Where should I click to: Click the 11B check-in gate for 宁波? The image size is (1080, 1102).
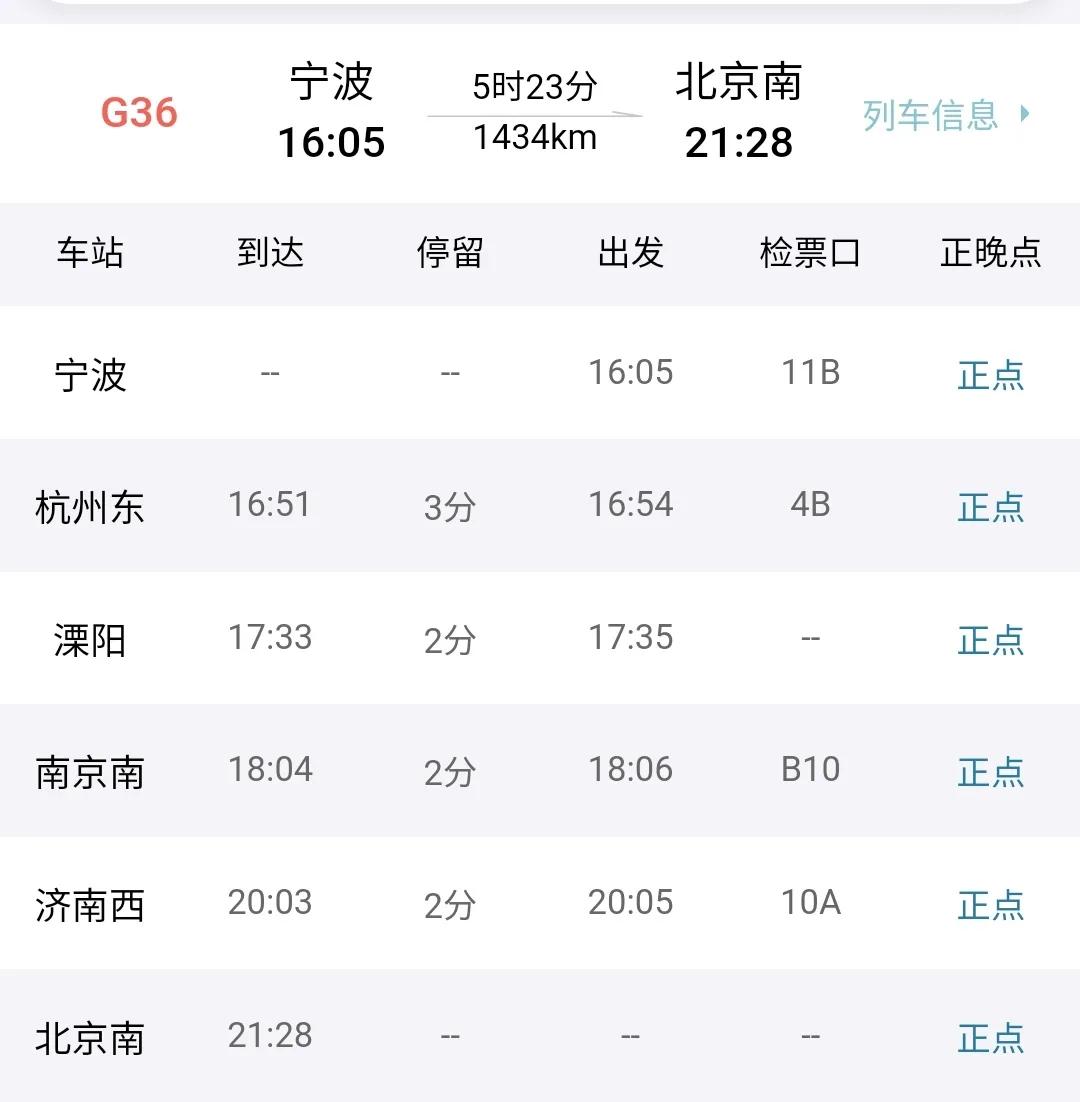click(x=810, y=371)
